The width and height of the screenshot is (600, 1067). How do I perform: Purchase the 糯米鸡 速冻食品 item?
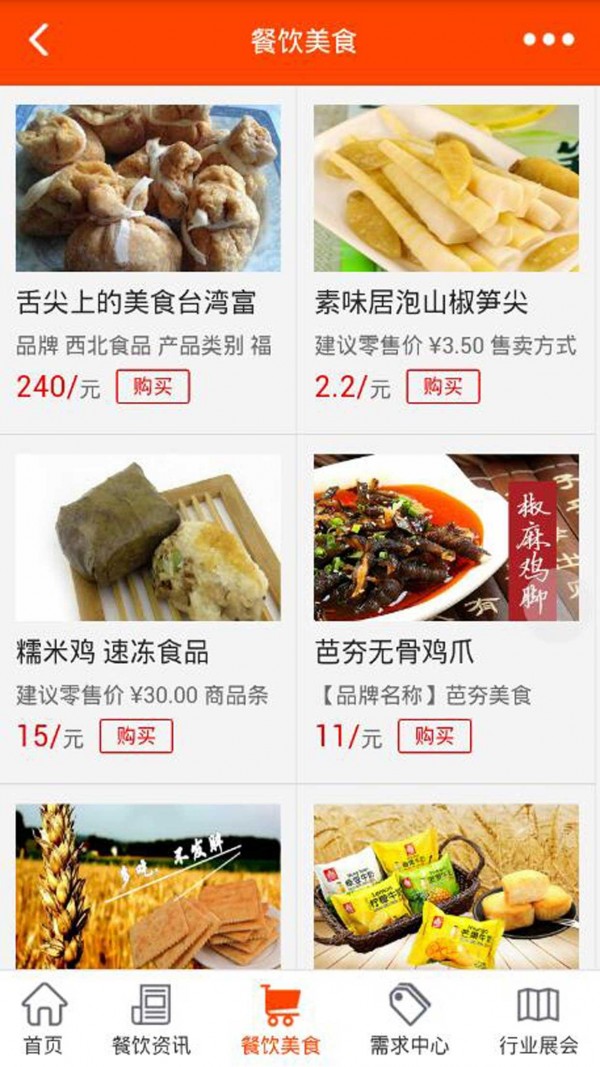[136, 737]
